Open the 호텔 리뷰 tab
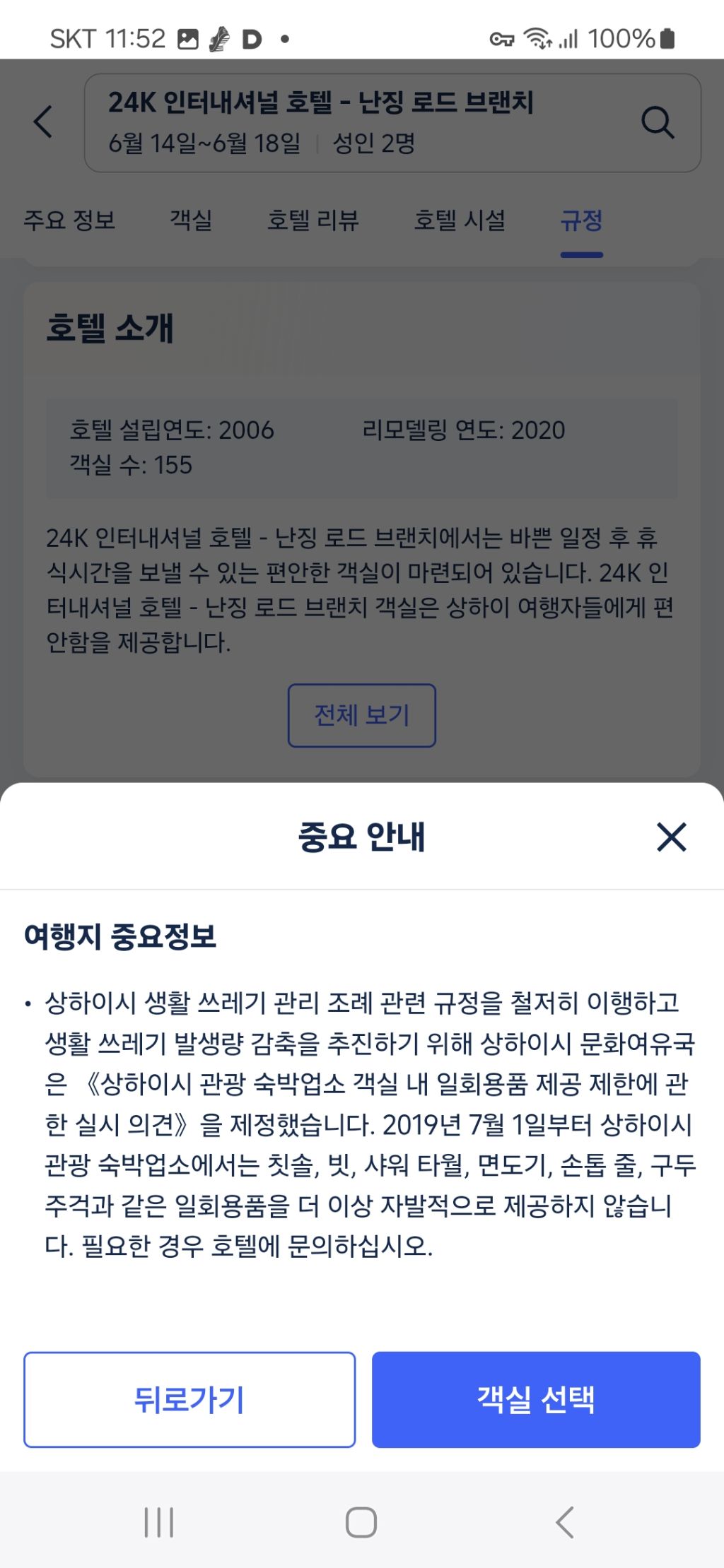 coord(313,220)
